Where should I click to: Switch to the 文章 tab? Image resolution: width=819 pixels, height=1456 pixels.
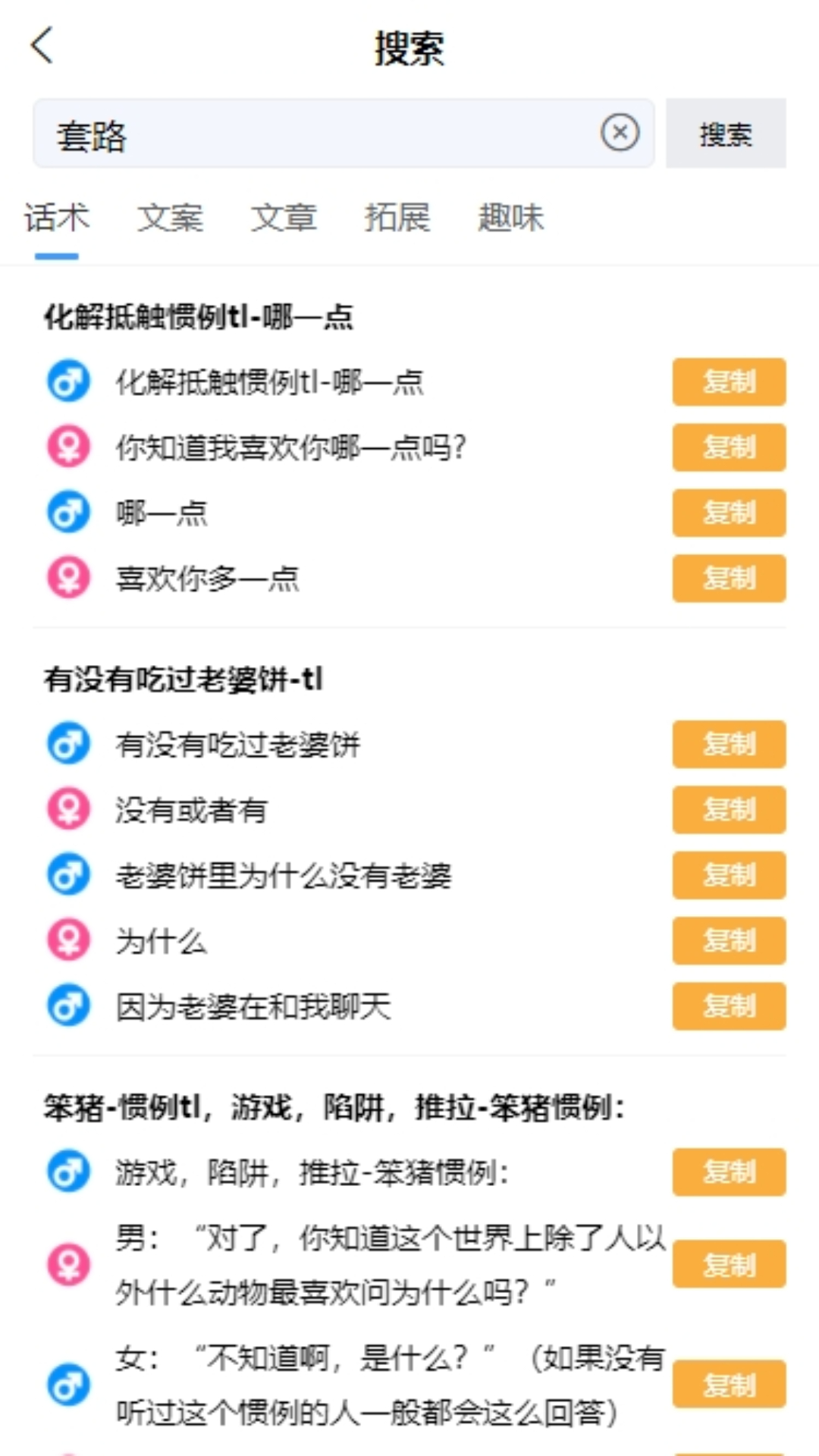[284, 218]
